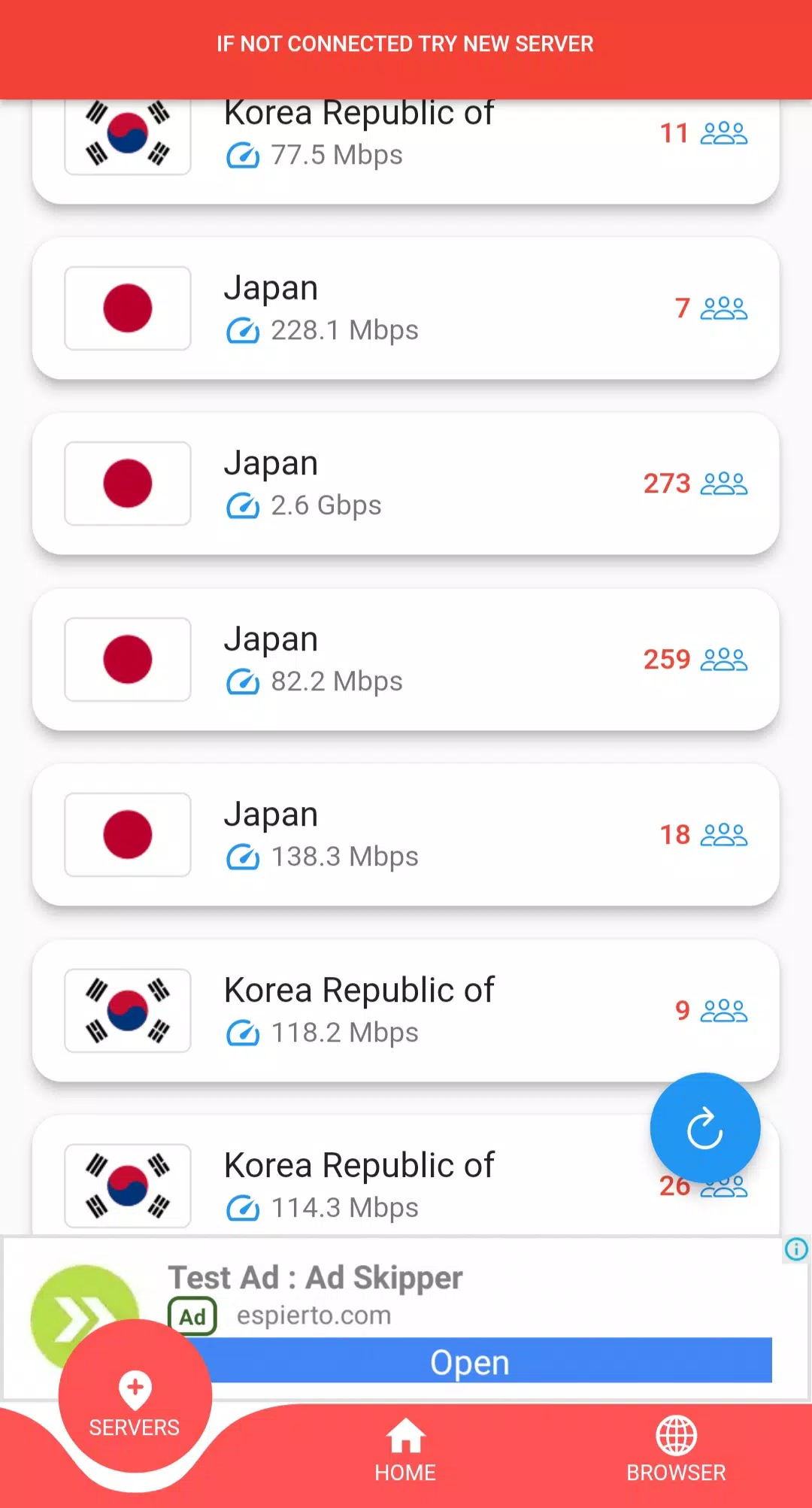Switch to the Home tab

tap(405, 1450)
